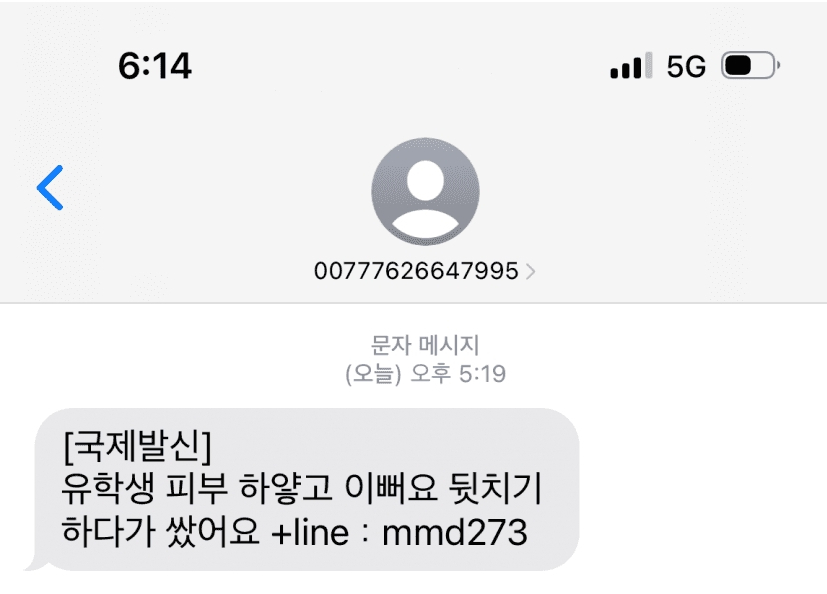Open contact details for 00777626647995
Screen dimensions: 827x594
coord(424,270)
